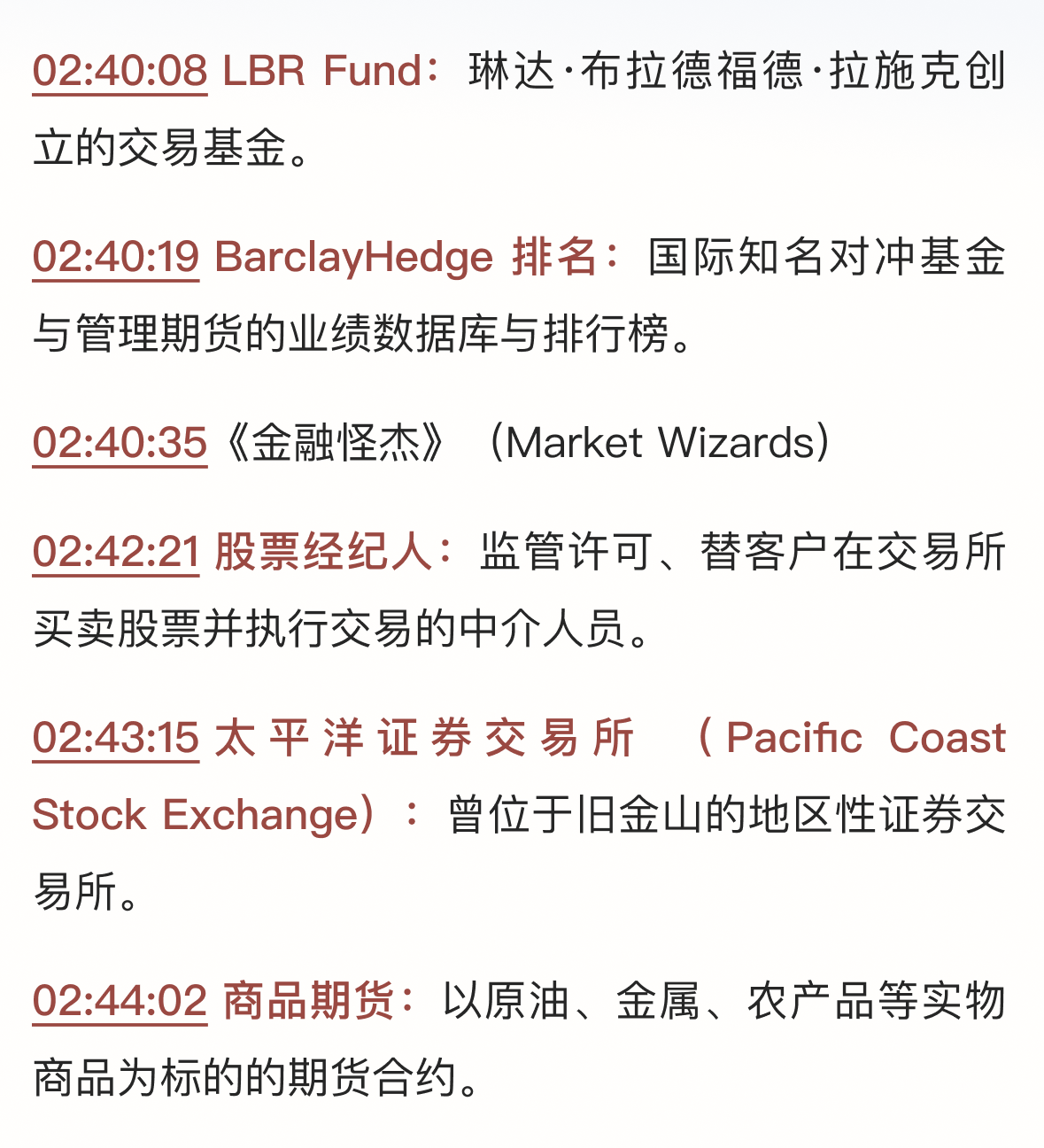Play from the 02:44:02 商品期货 timestamp
This screenshot has width=1044, height=1148.
coord(120,1001)
